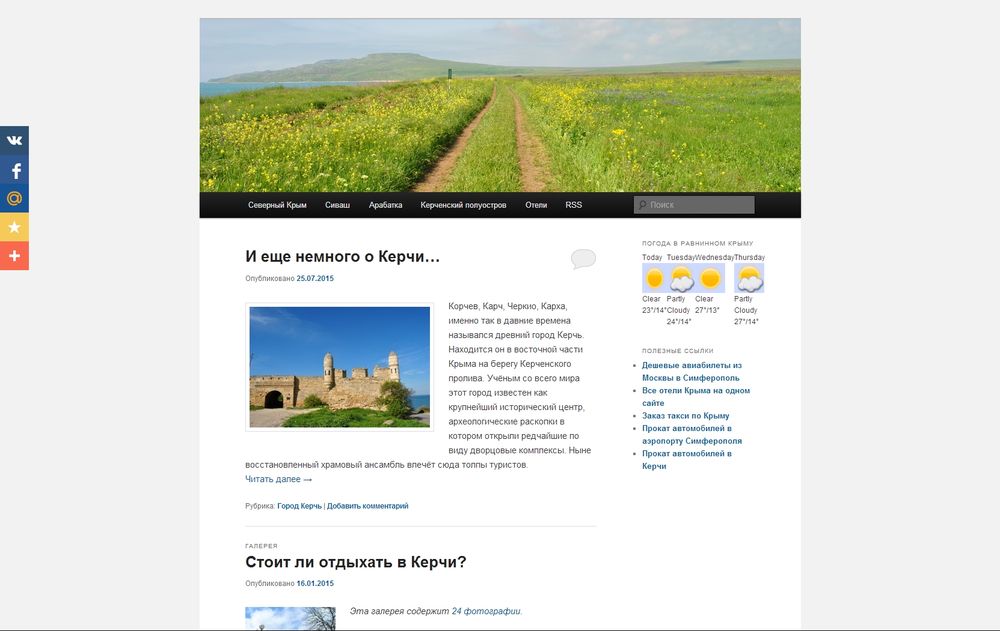Open the RSS feed link

[573, 205]
